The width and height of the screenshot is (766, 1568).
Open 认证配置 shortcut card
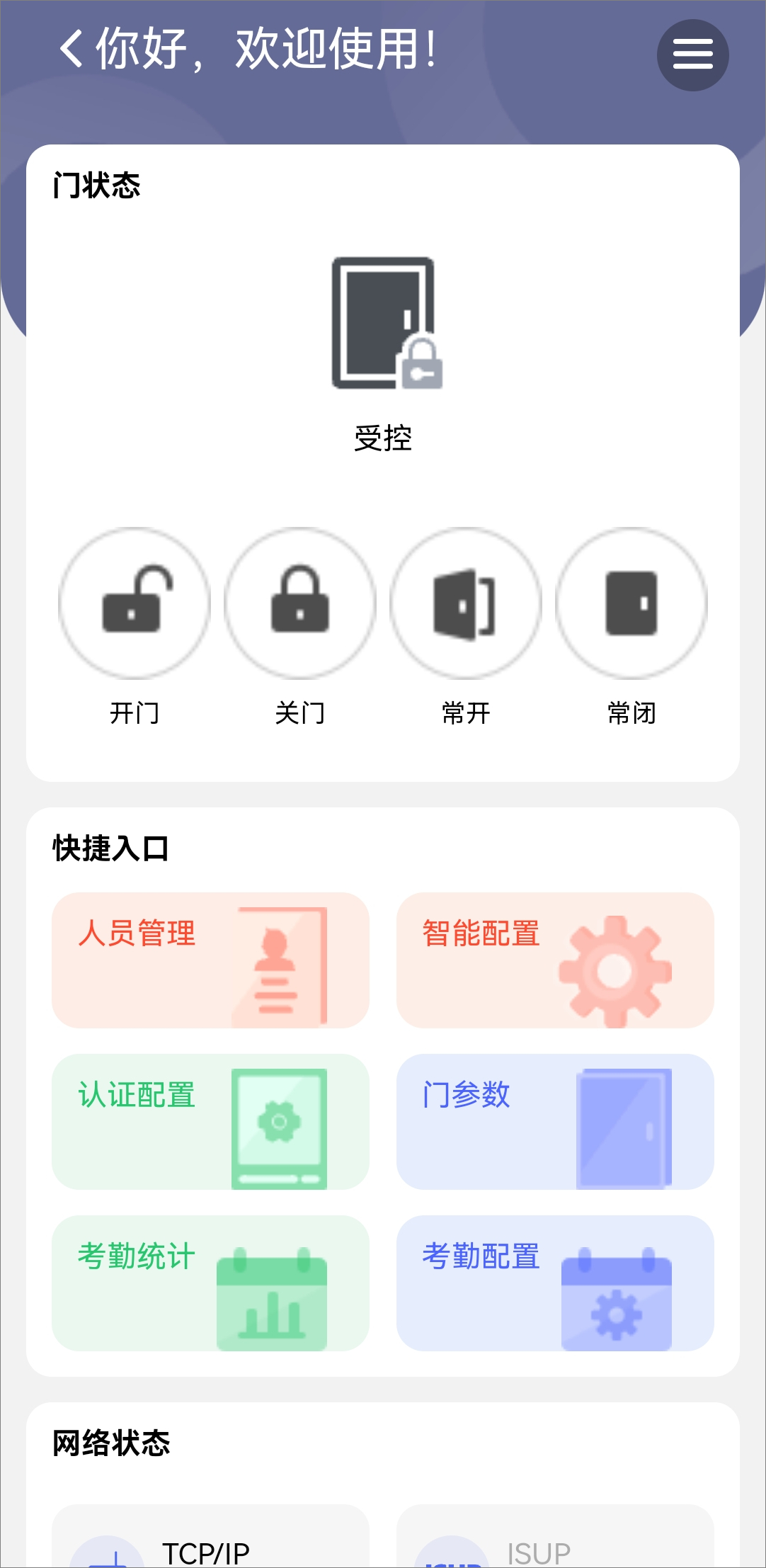(210, 1121)
